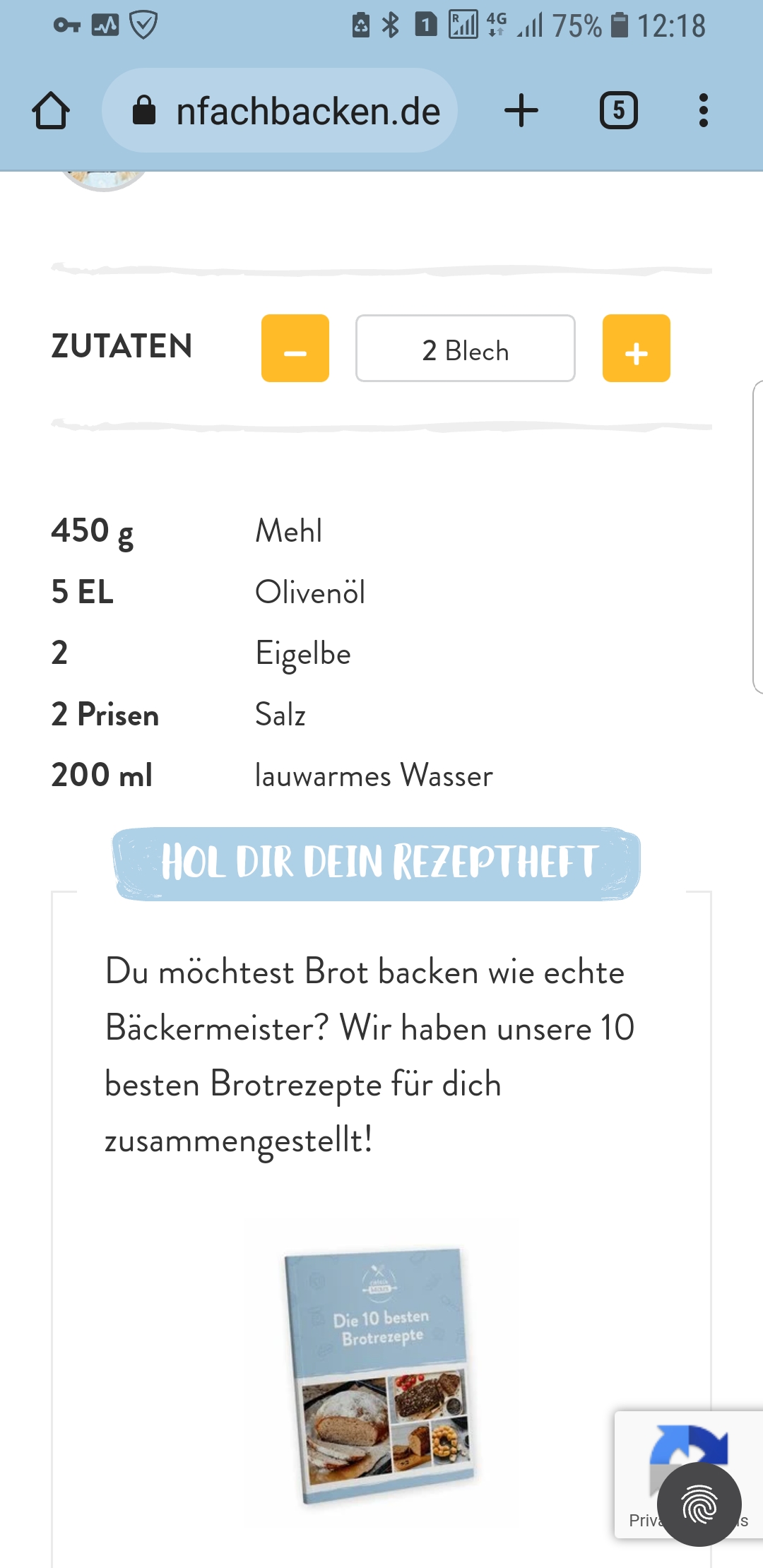Show the 5 open tabs

(618, 111)
